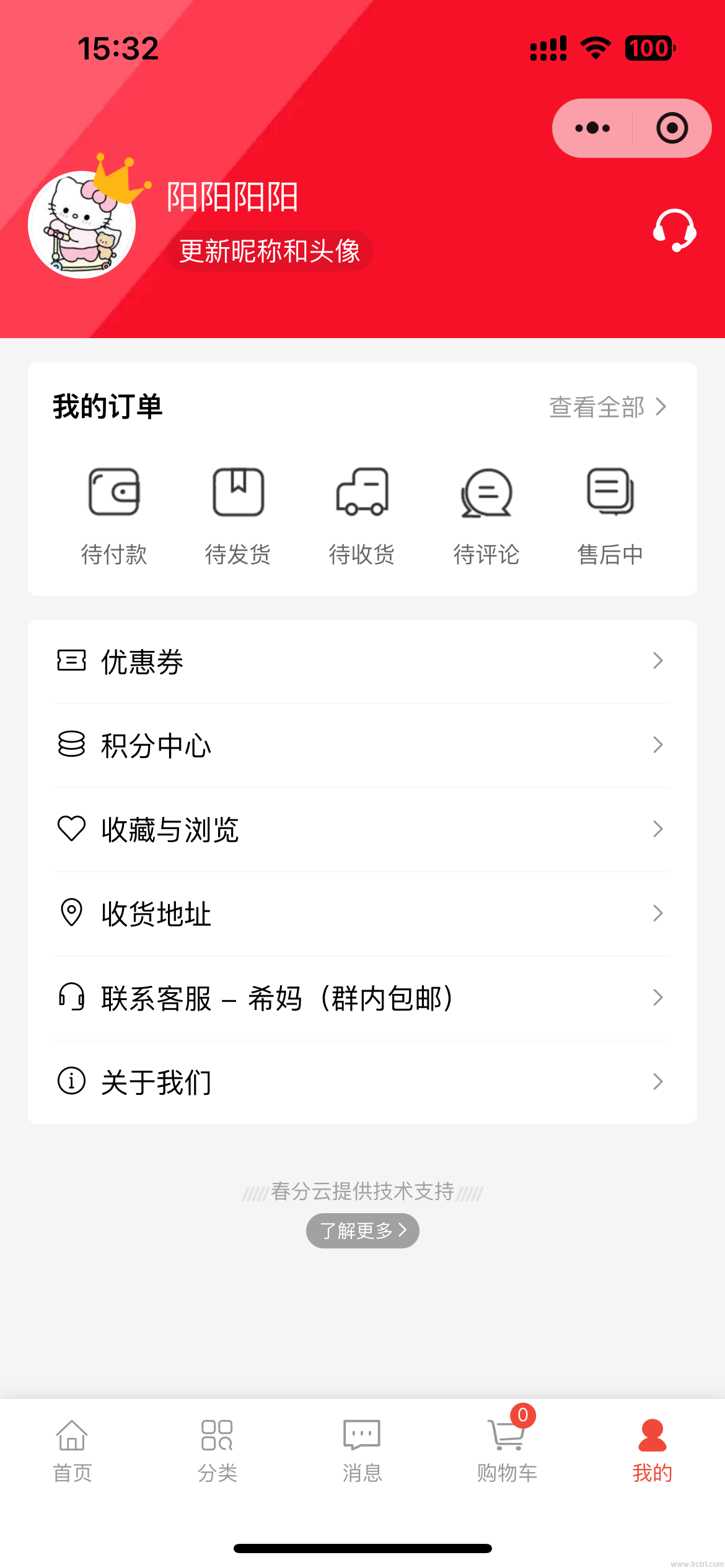Expand the 关于我们 row chevron
Viewport: 725px width, 1568px height.
[658, 1081]
